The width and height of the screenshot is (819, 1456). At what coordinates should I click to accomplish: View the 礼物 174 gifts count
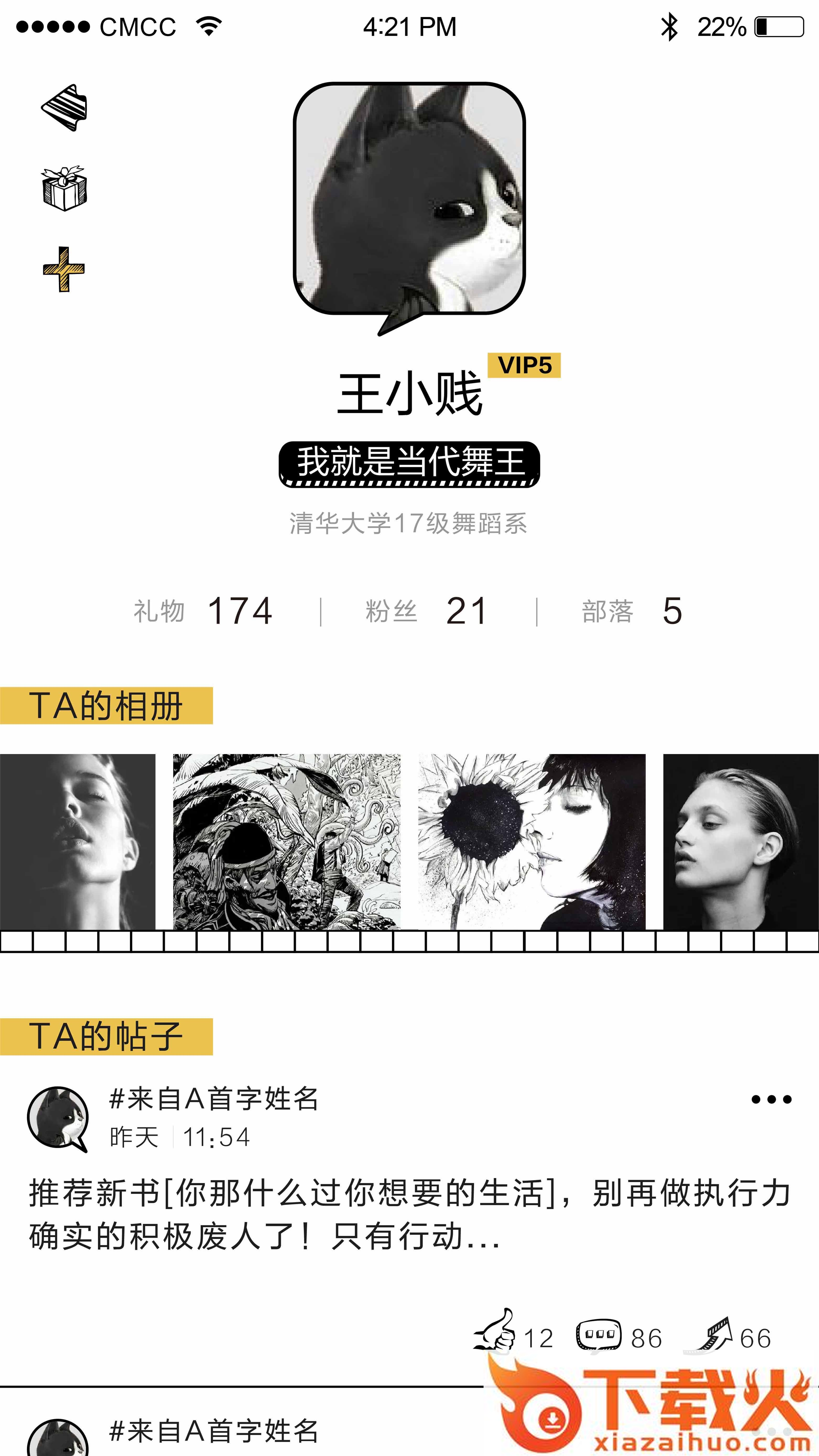[203, 611]
